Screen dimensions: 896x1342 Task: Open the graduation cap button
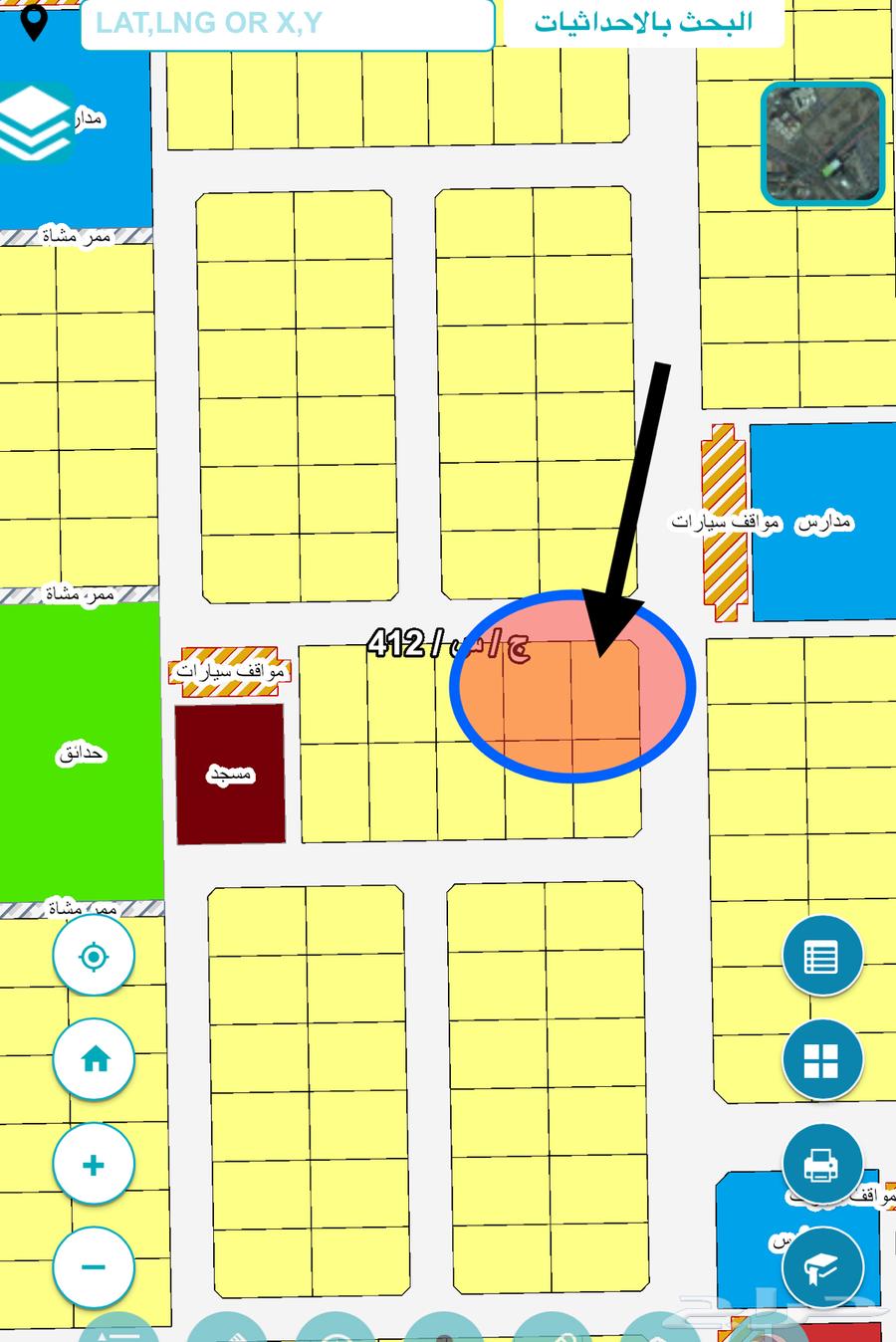pyautogui.click(x=821, y=1266)
